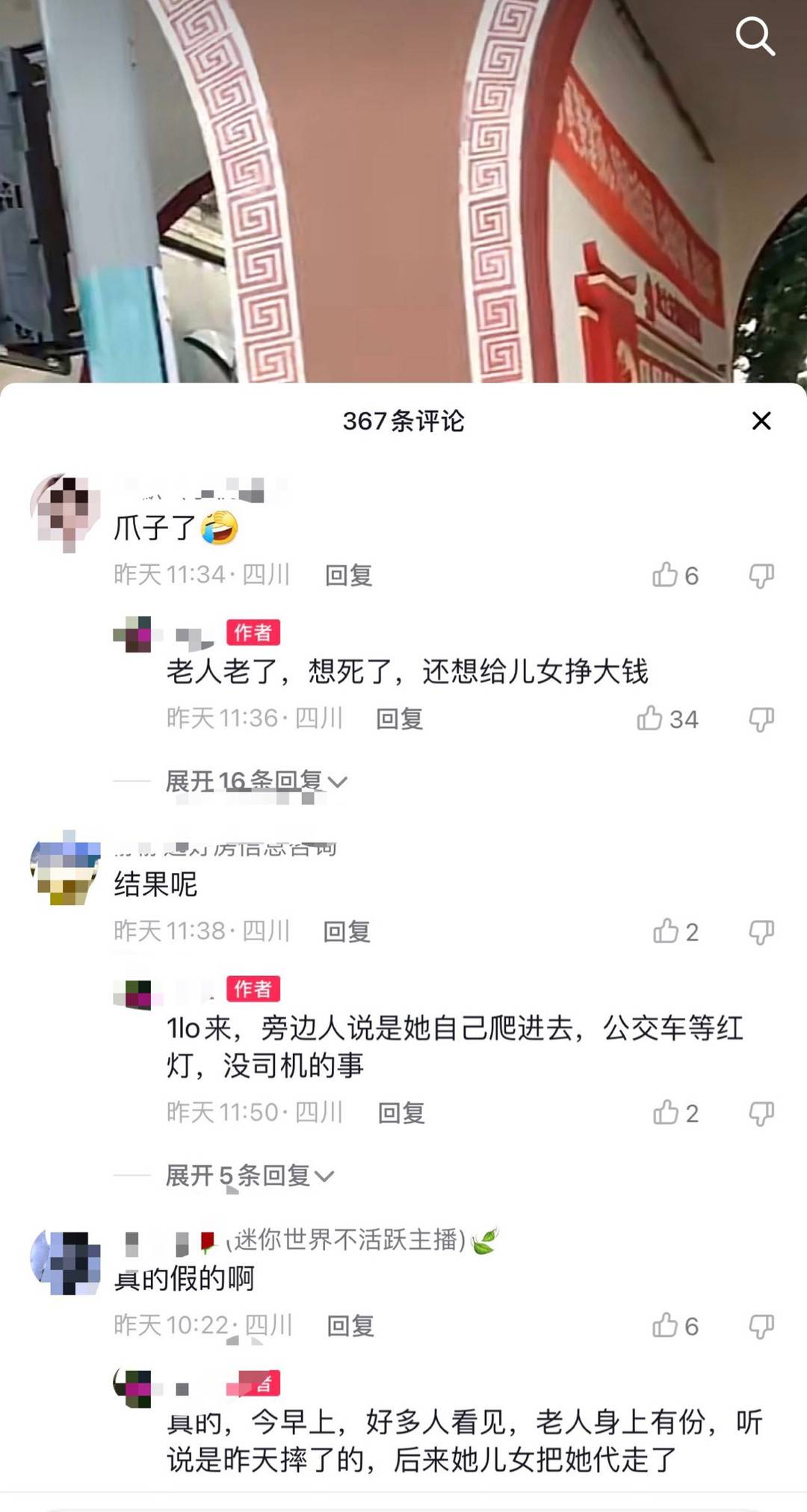
Task: Reply to author's comment posted 昨天 11:36
Action: point(399,719)
